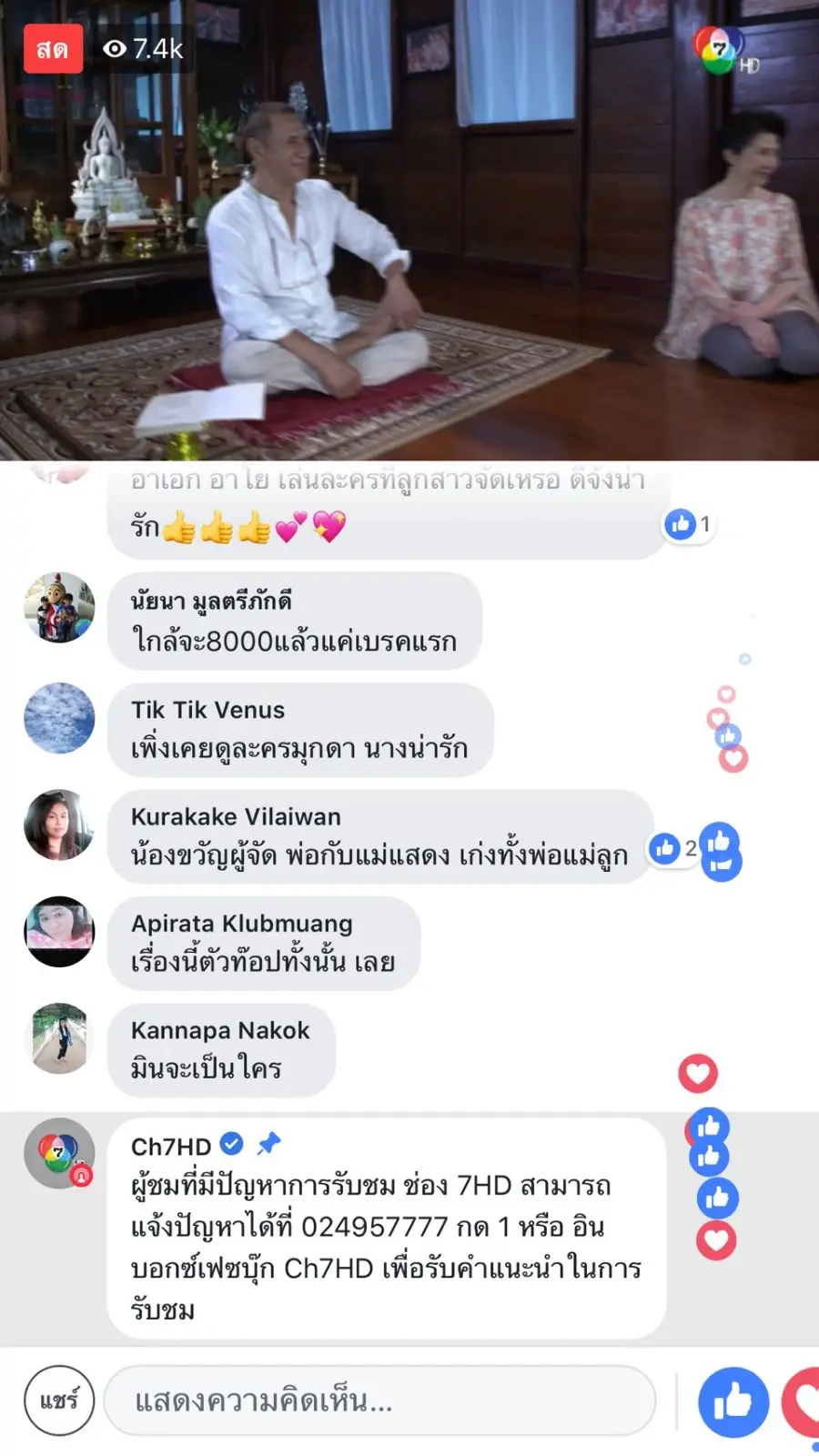This screenshot has height=1456, width=819.
Task: Open the แสดงความคิดเห็น comment field
Action: point(379,1400)
